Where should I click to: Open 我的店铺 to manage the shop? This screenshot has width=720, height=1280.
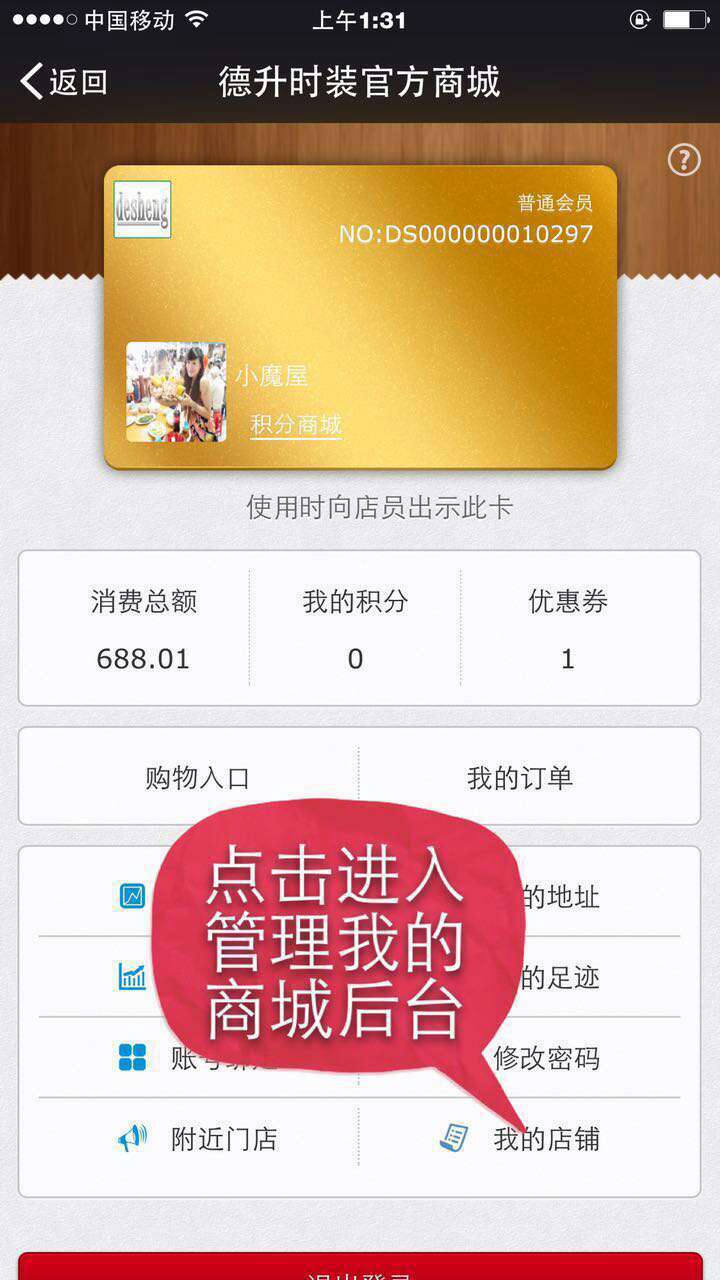(x=520, y=1138)
